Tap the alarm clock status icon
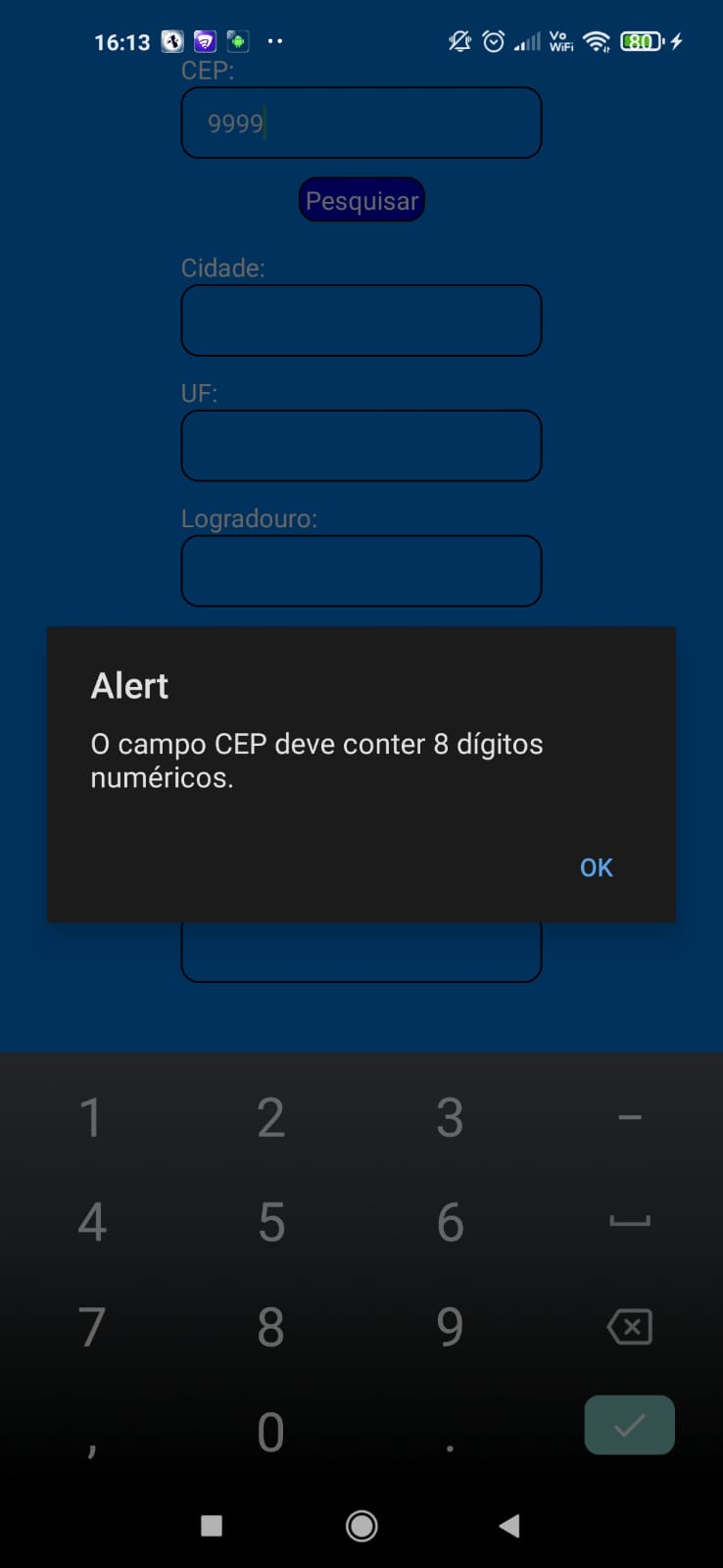This screenshot has width=723, height=1568. coord(494,41)
